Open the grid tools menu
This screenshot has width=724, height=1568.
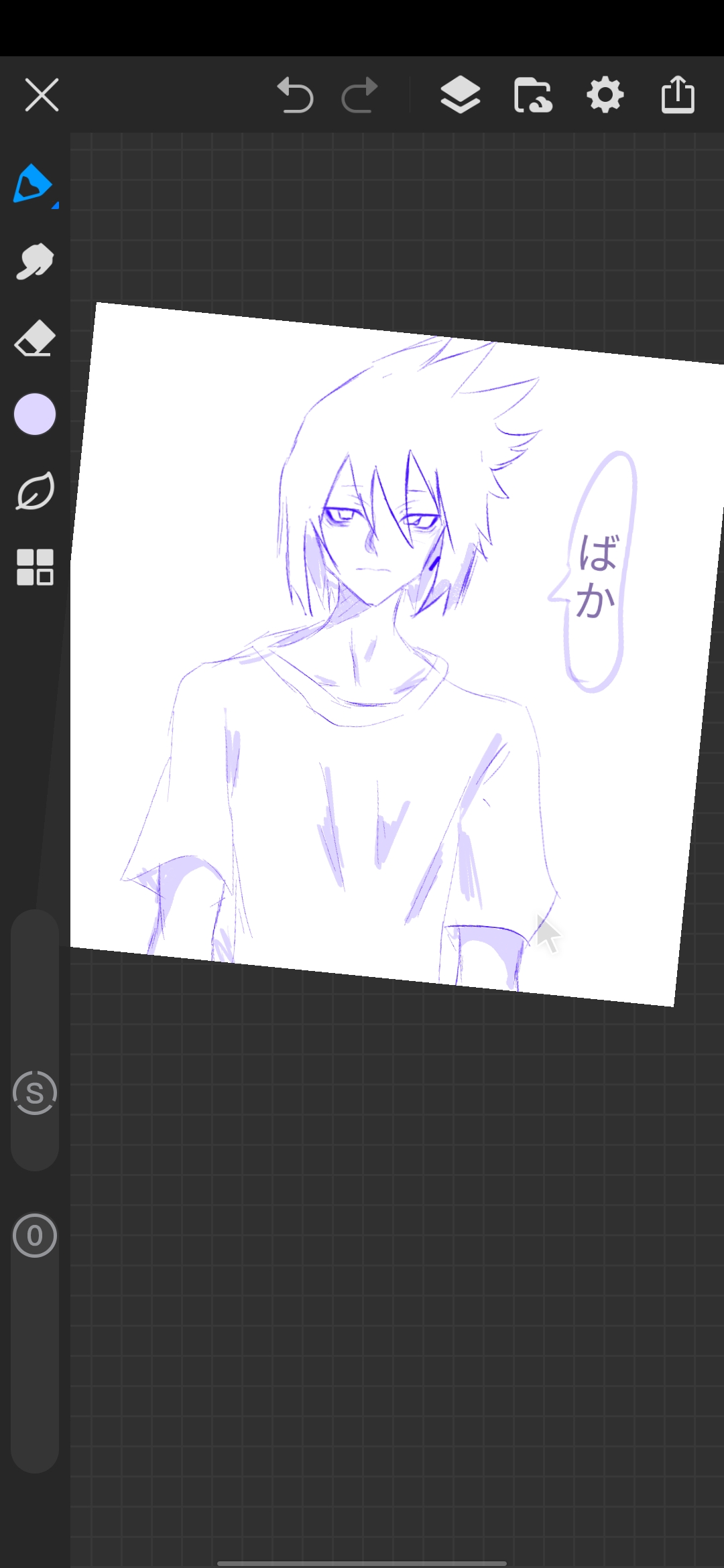[x=35, y=568]
